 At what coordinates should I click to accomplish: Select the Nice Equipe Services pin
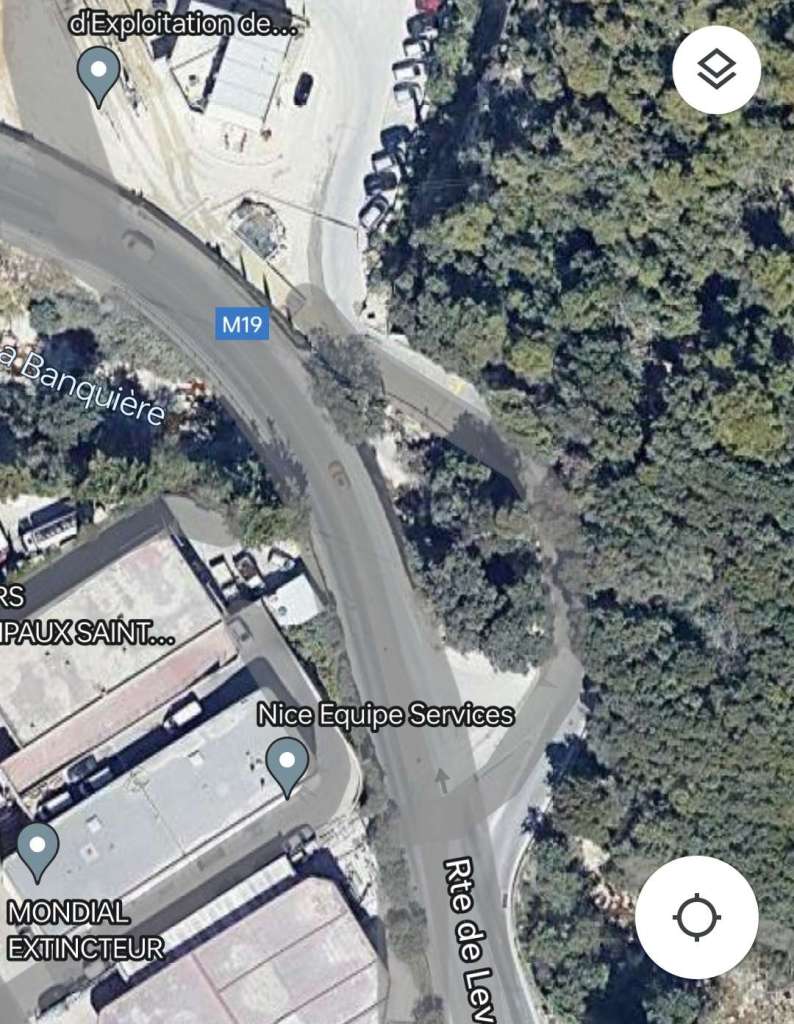click(x=287, y=765)
